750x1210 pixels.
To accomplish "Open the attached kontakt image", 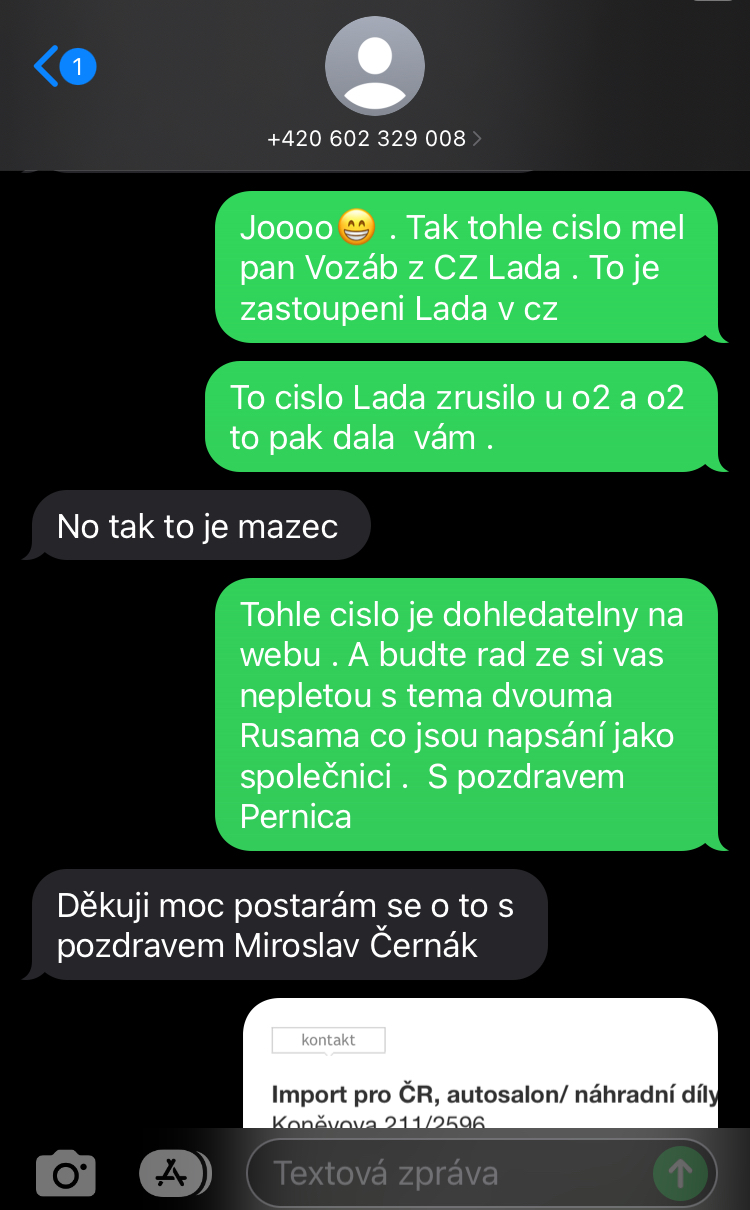I will [480, 1065].
